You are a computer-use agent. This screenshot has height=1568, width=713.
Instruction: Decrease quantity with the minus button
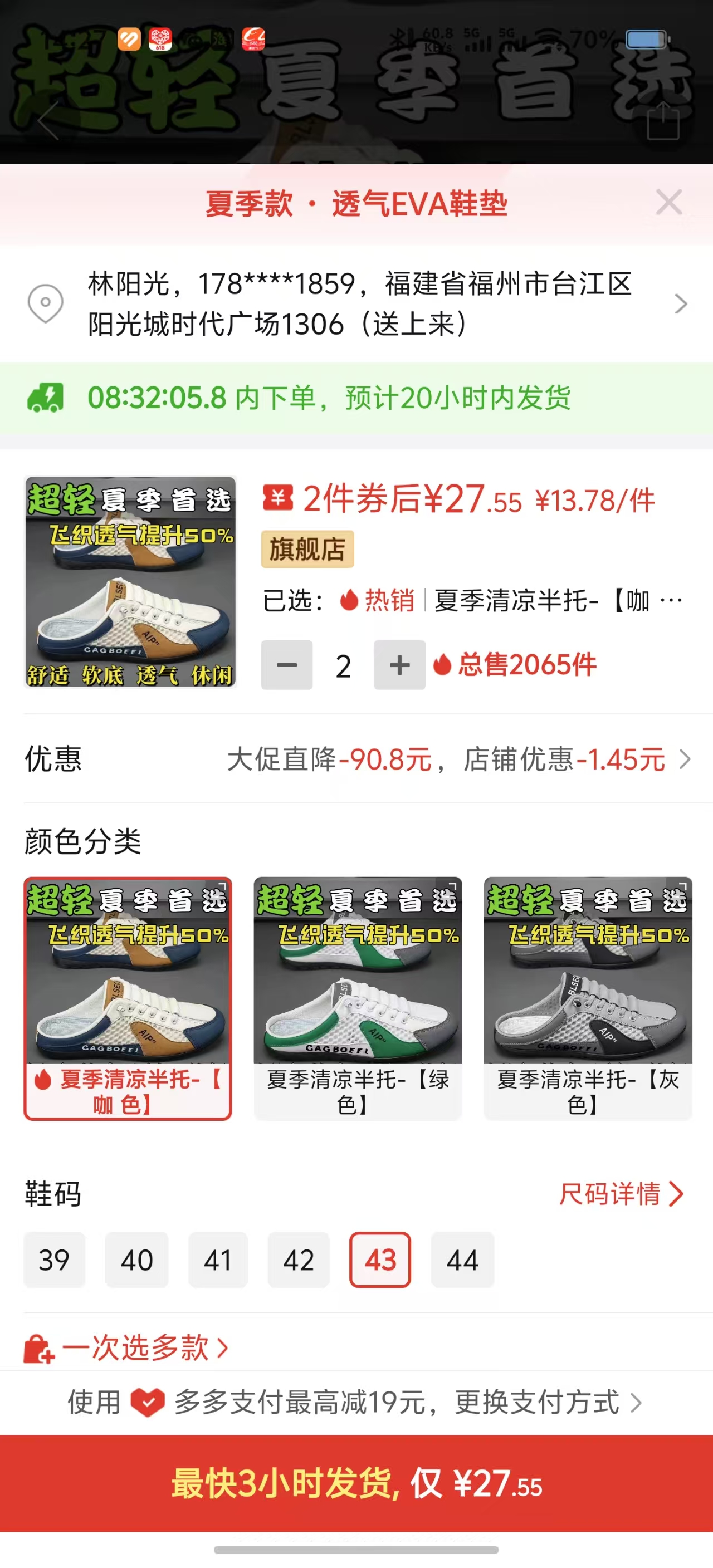pyautogui.click(x=287, y=665)
